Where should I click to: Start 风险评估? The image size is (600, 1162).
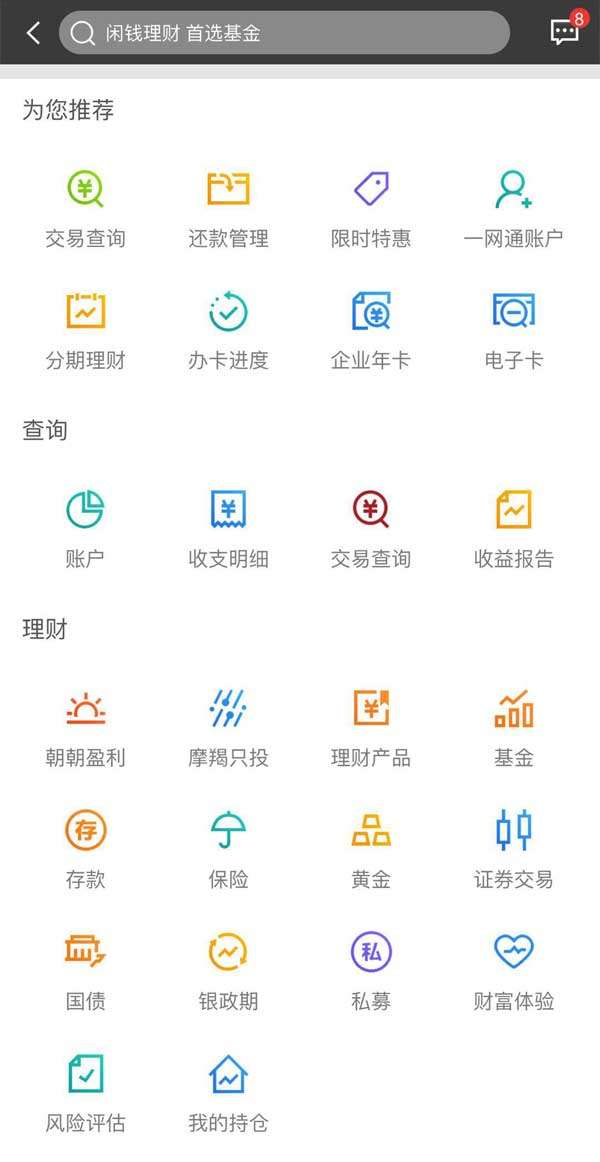pos(85,1092)
